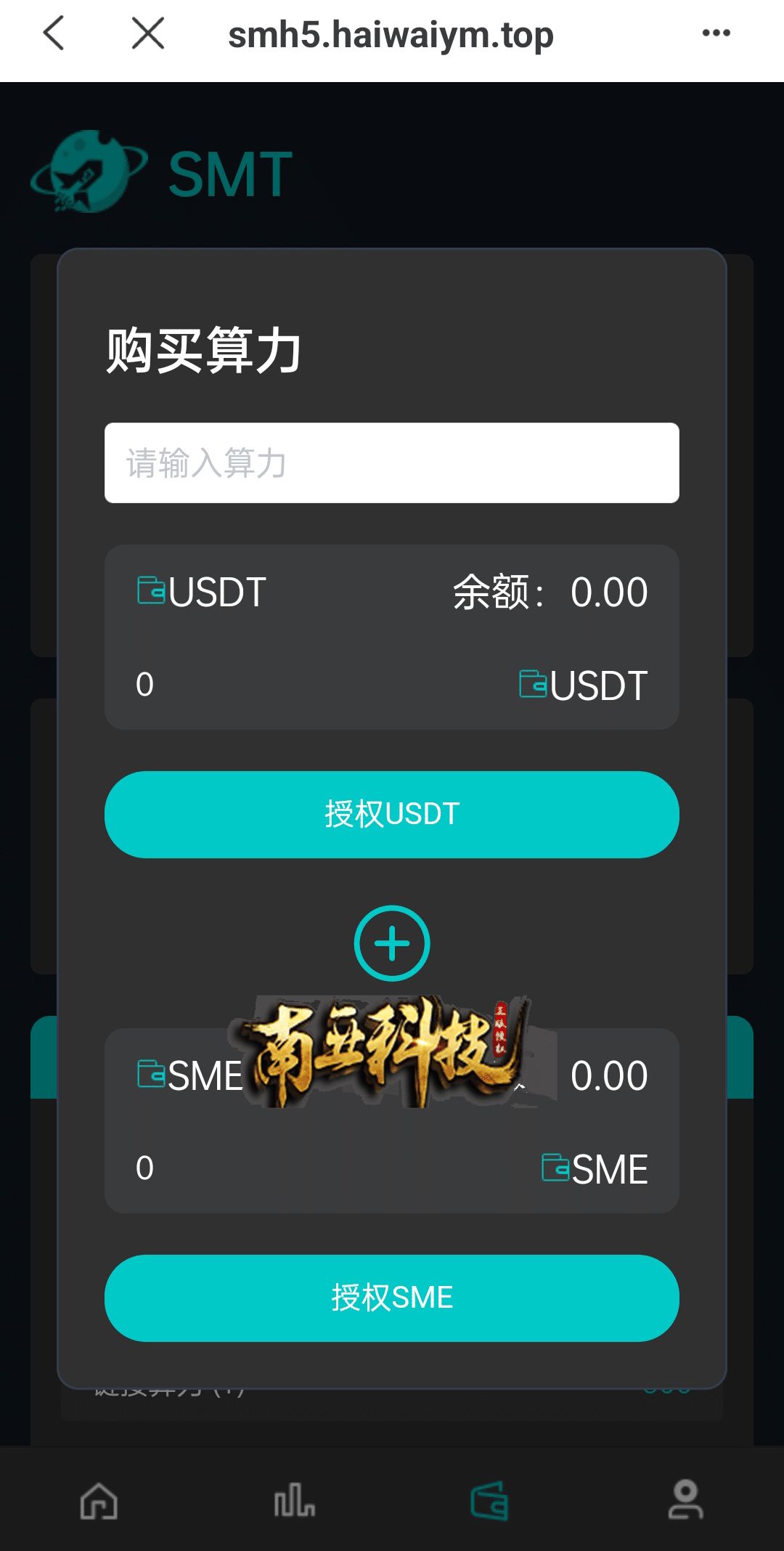Open the three-dot overflow menu
This screenshot has height=1551, width=784.
(x=716, y=33)
